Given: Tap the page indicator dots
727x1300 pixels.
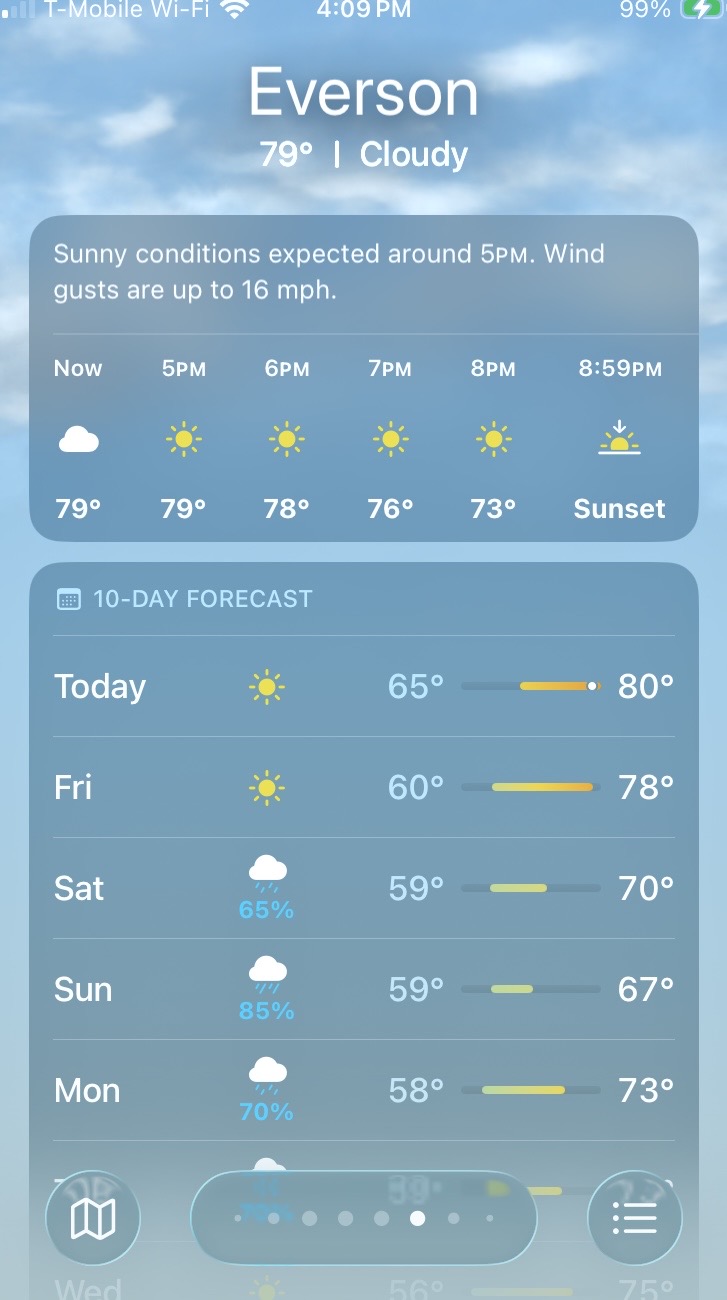Looking at the screenshot, I should point(363,1218).
